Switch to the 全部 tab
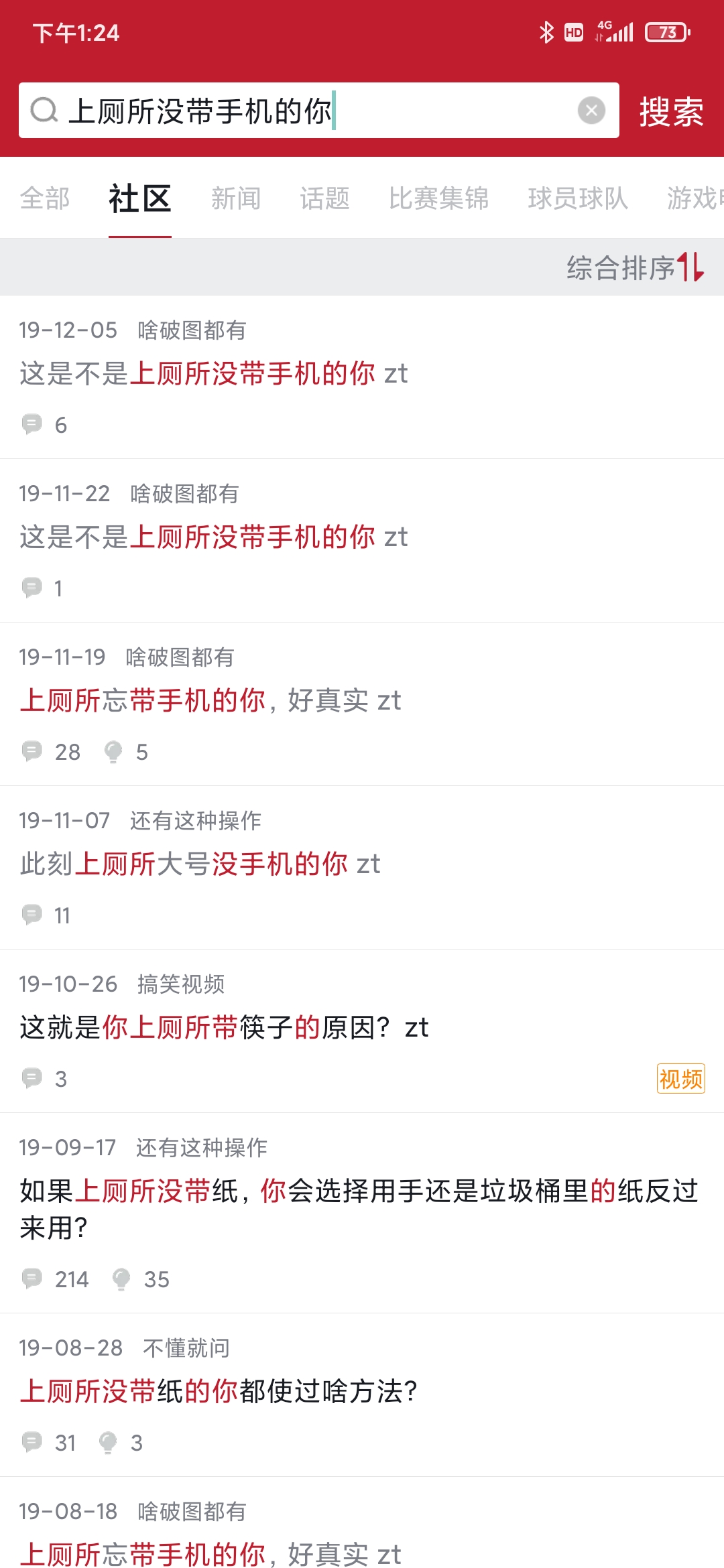724x1568 pixels. pyautogui.click(x=45, y=198)
